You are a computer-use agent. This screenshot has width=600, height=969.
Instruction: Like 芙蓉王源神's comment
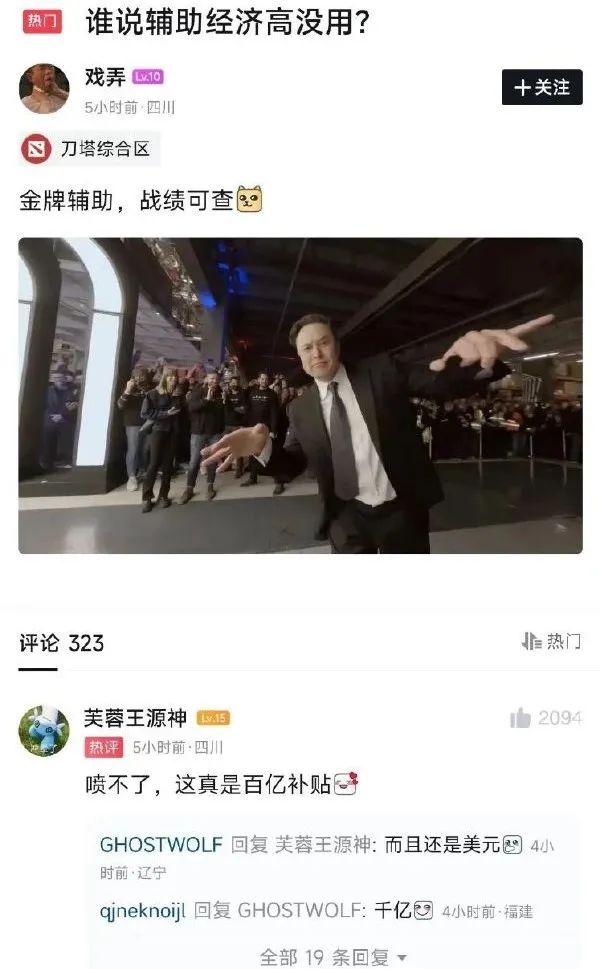click(x=521, y=718)
